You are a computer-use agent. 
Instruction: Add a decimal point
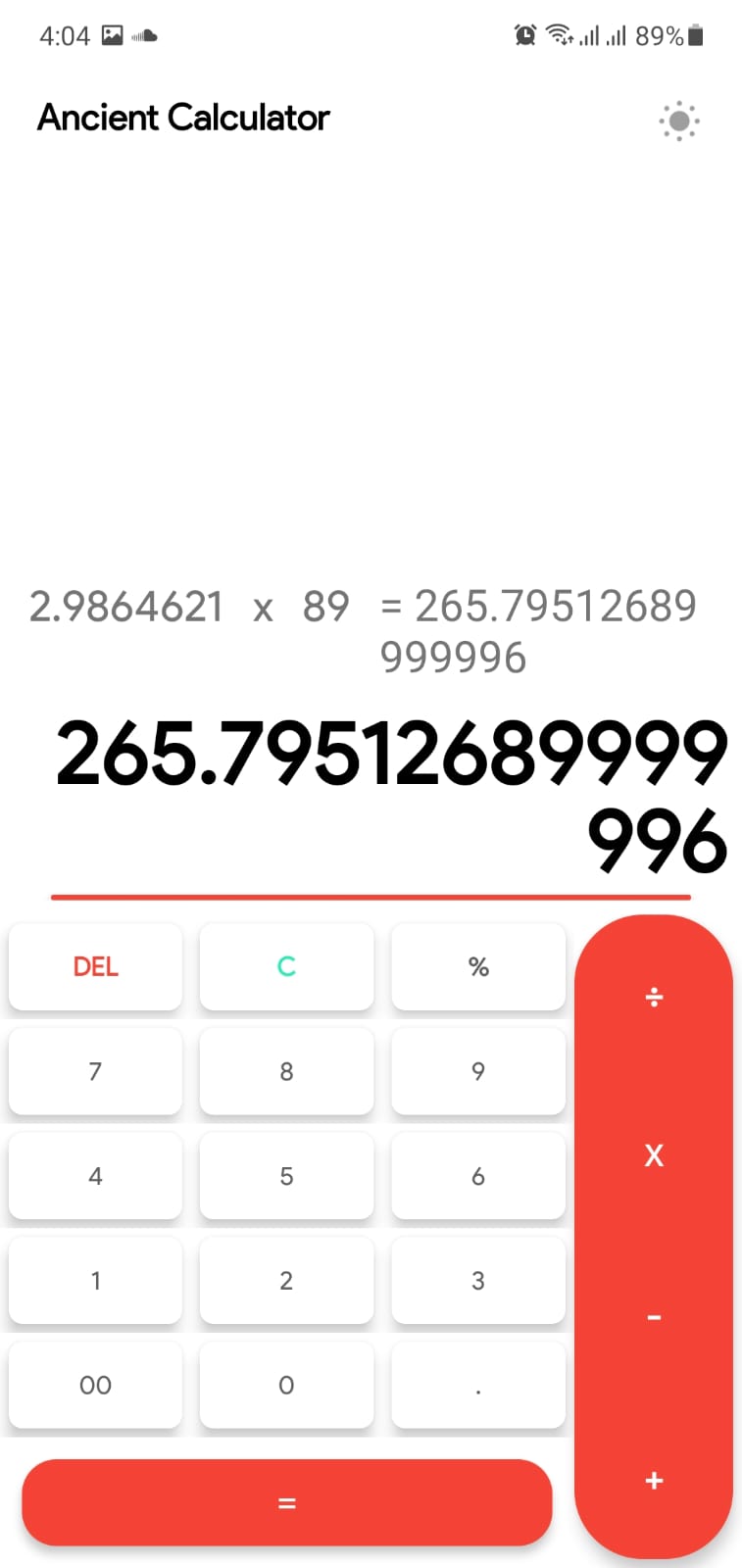[x=478, y=1385]
